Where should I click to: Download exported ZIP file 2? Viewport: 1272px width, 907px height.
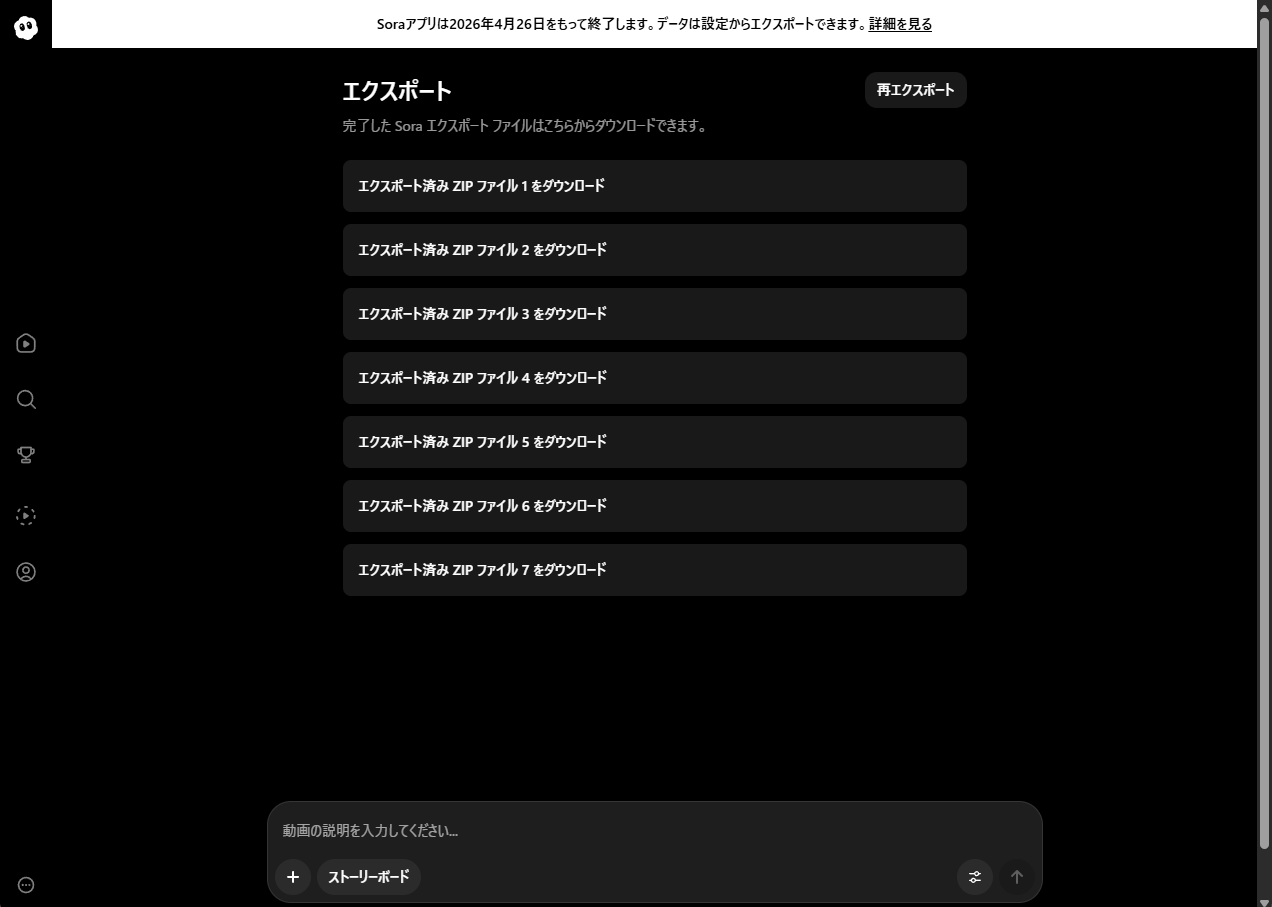(654, 250)
